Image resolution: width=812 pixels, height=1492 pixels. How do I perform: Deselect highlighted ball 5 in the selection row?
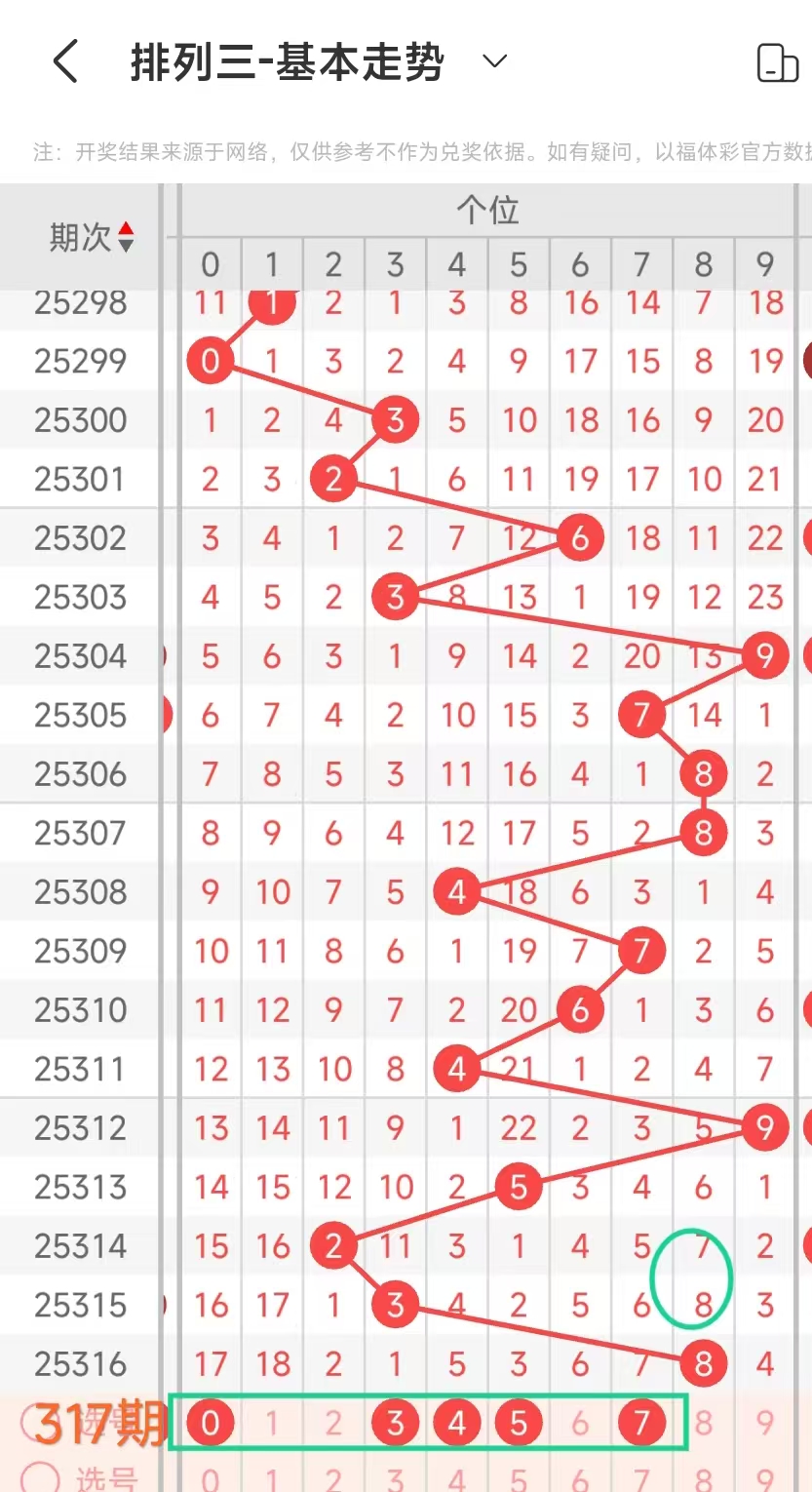519,1423
